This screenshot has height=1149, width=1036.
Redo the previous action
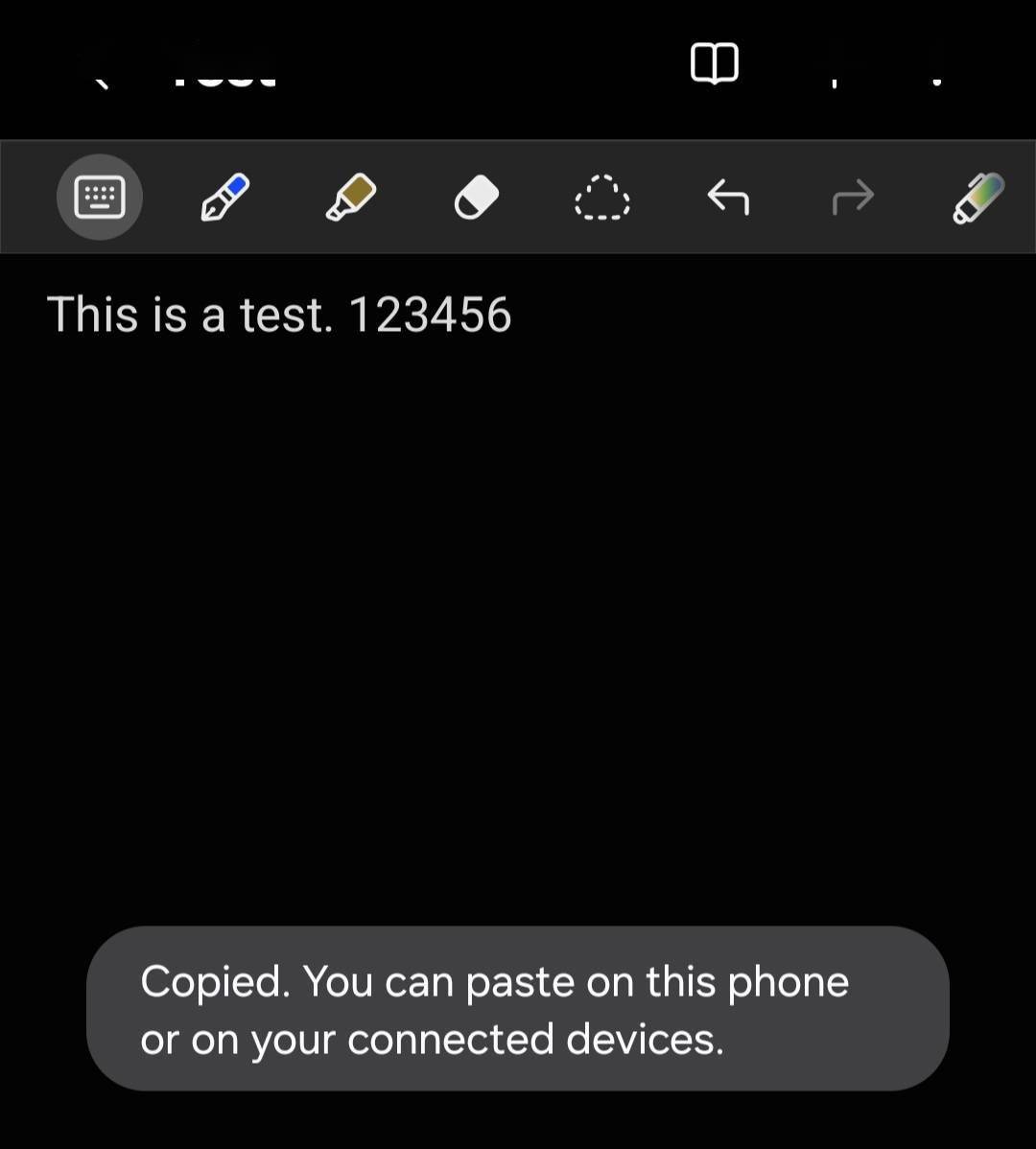(853, 198)
